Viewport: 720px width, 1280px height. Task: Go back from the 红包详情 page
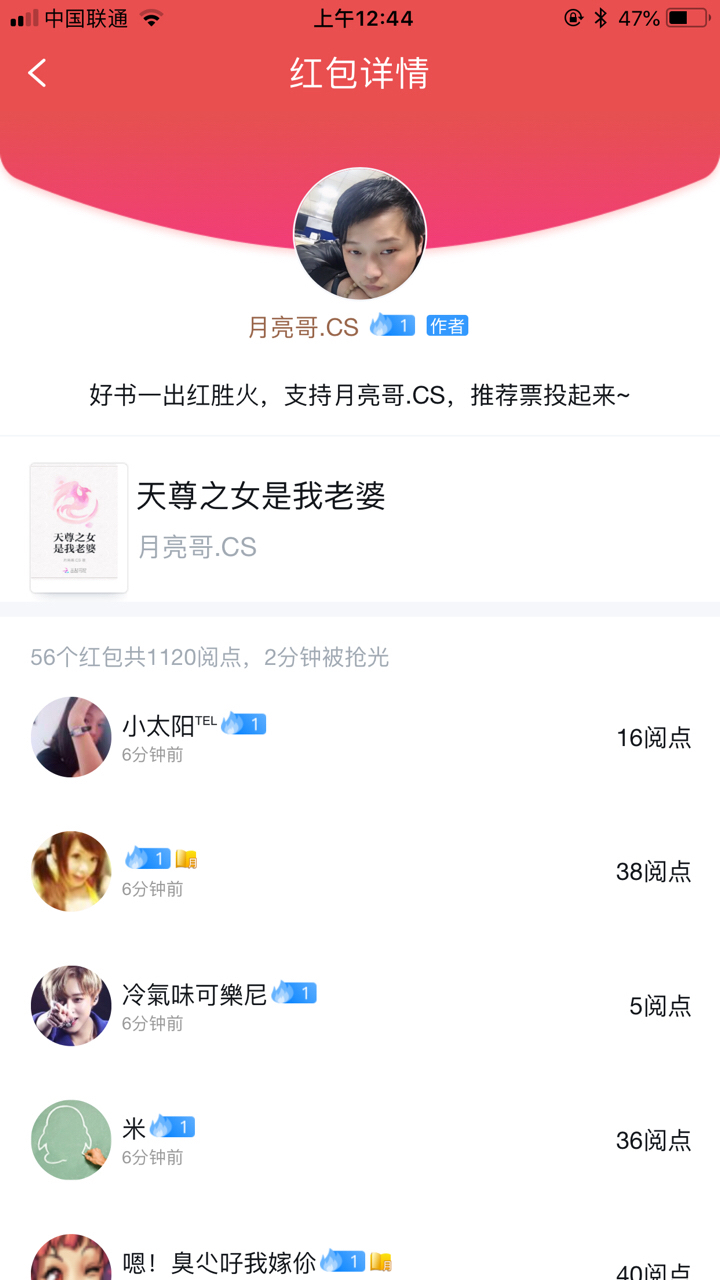coord(37,73)
